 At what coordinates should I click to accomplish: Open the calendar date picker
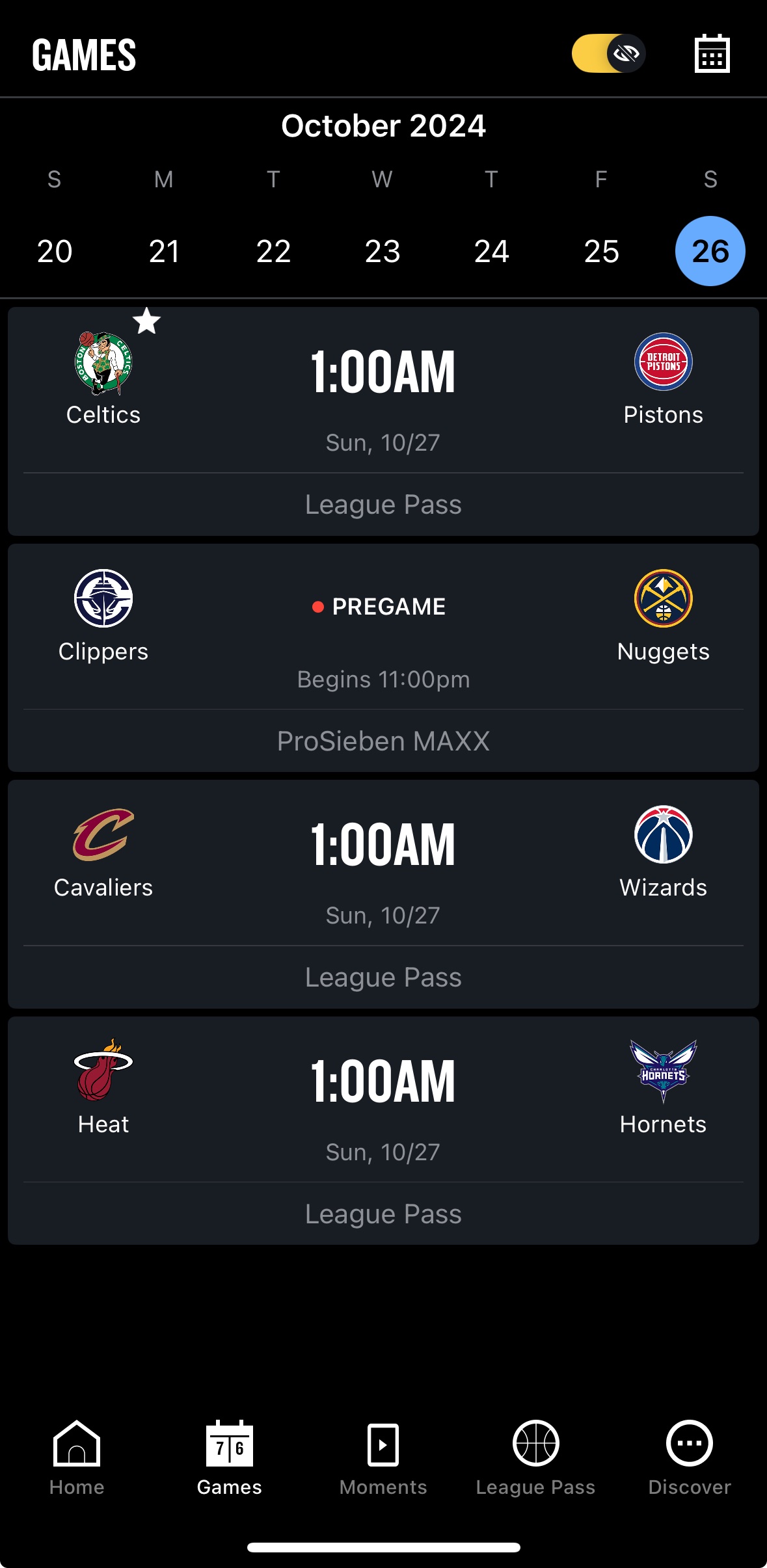712,53
